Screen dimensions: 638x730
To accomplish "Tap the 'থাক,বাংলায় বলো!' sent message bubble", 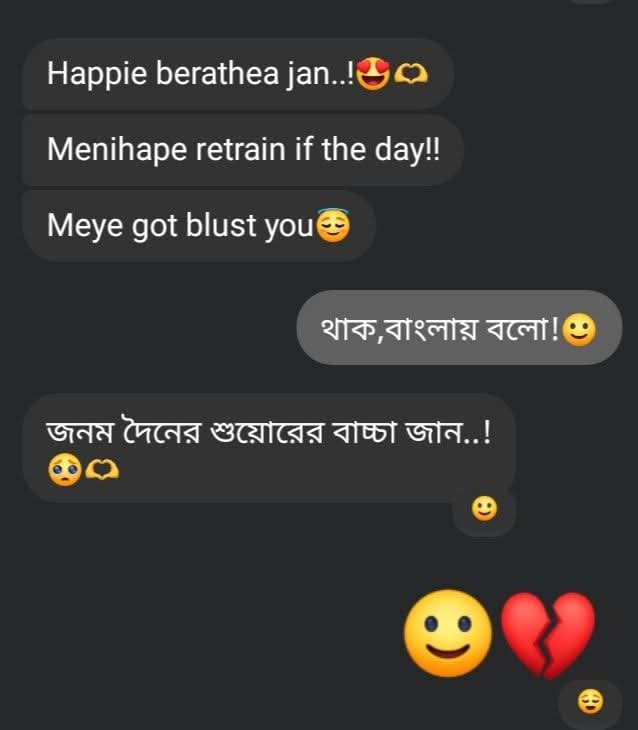I will coord(458,328).
